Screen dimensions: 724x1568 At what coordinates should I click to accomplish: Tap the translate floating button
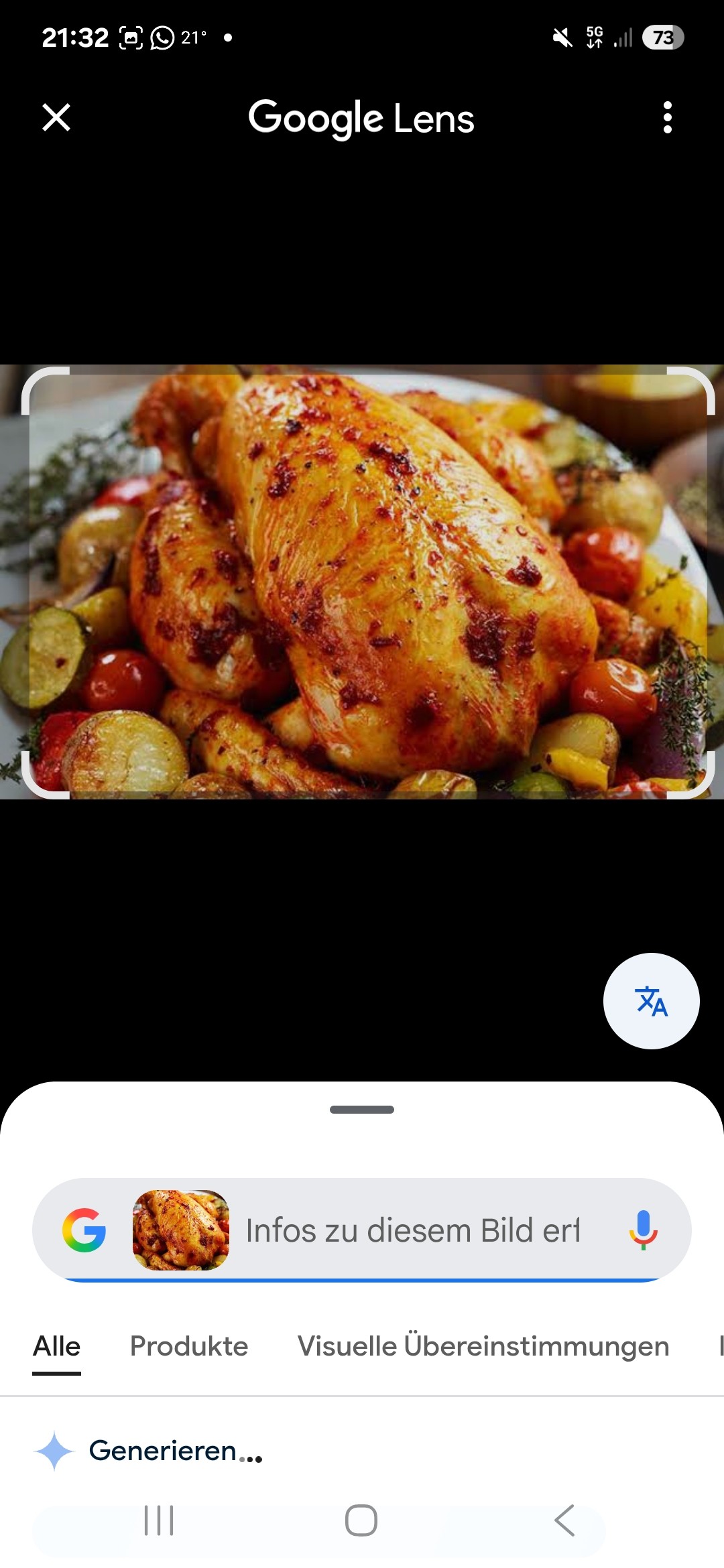coord(651,1000)
